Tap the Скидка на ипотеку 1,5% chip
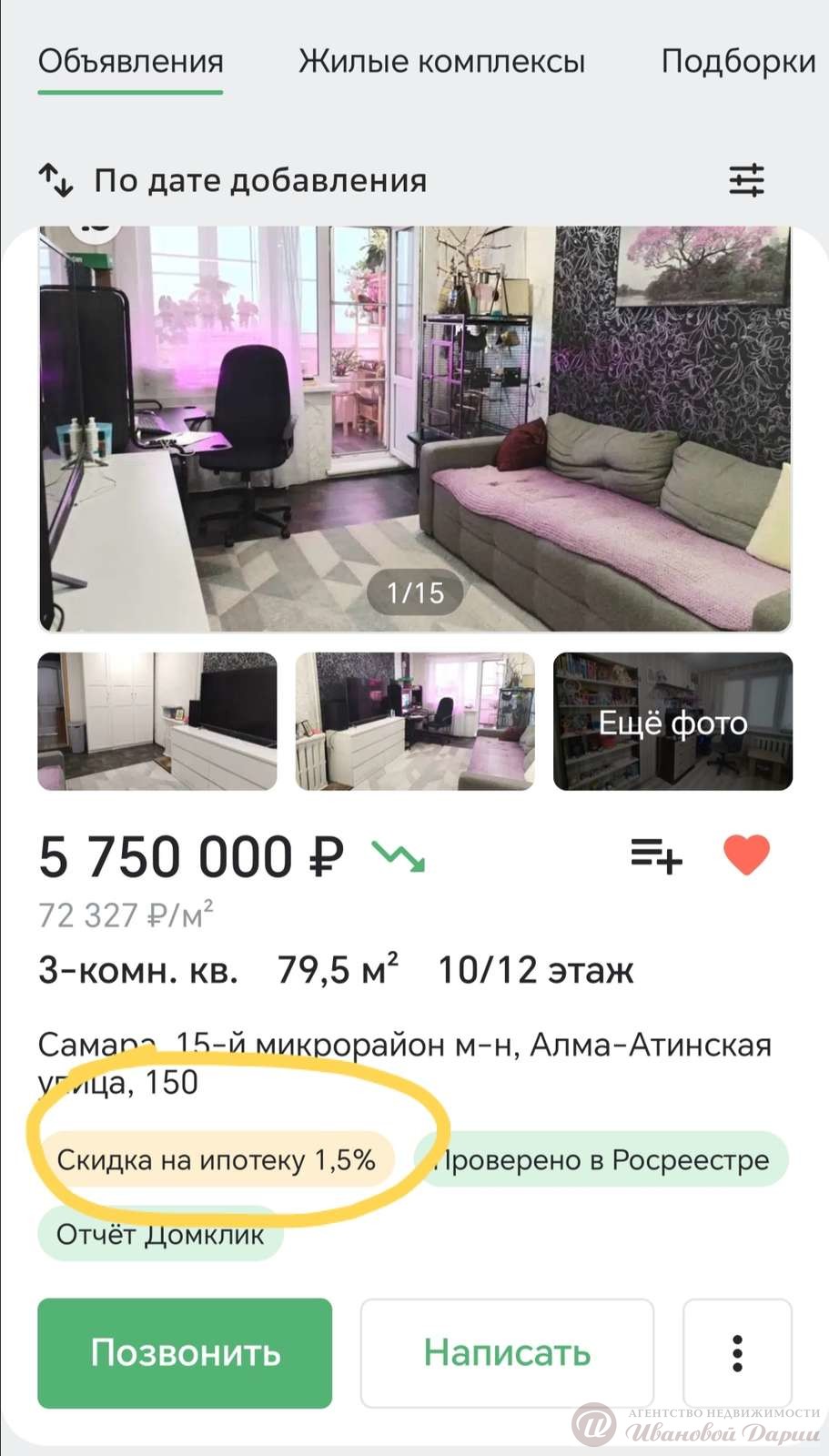The width and height of the screenshot is (829, 1456). point(216,1160)
